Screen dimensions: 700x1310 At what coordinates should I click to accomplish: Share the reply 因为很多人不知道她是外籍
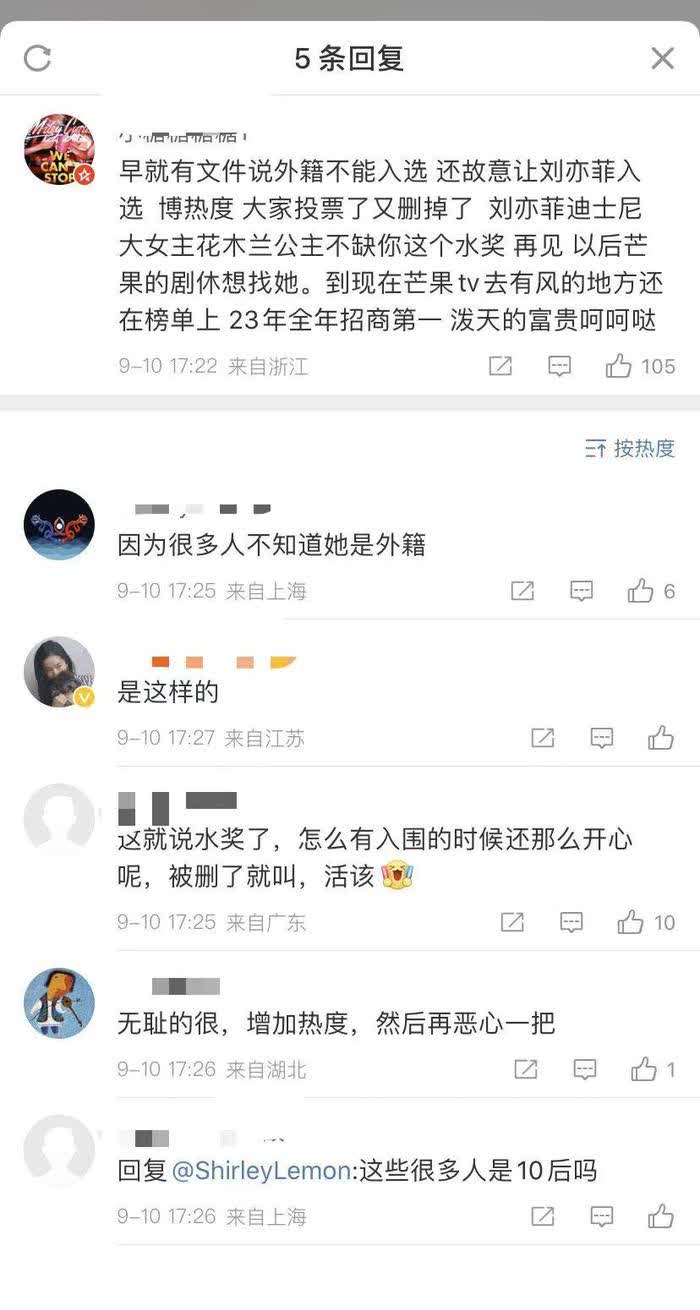[522, 591]
